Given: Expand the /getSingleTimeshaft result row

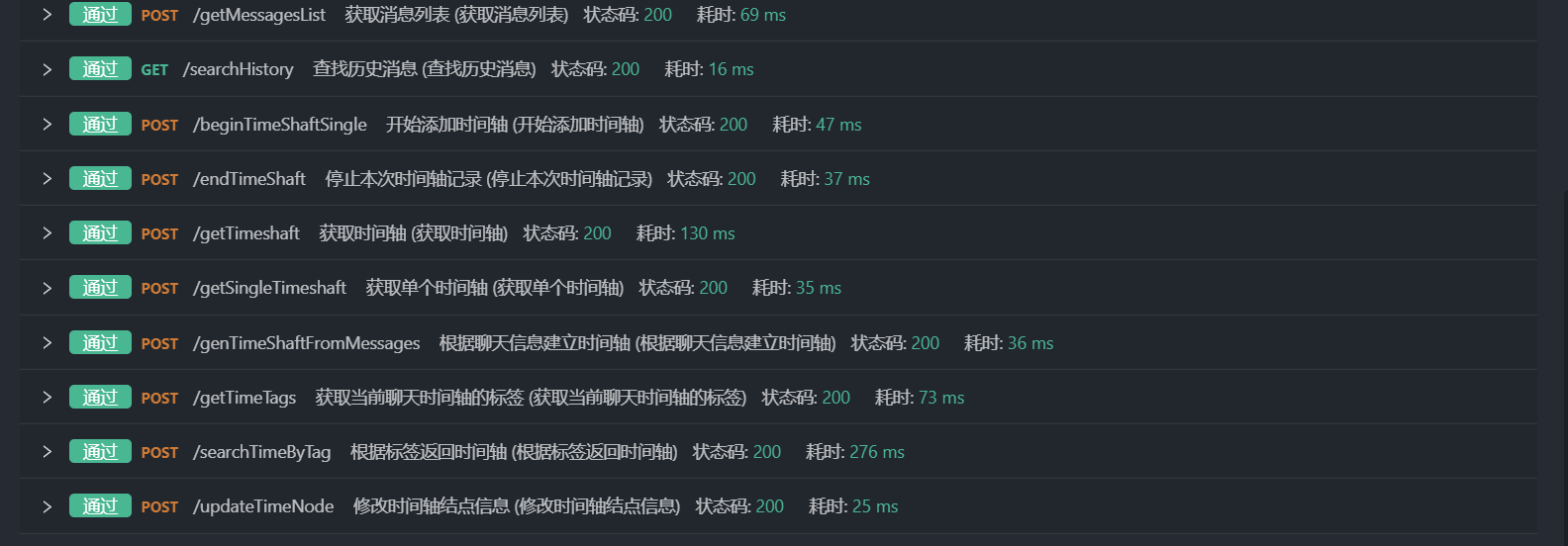Looking at the screenshot, I should pos(47,288).
